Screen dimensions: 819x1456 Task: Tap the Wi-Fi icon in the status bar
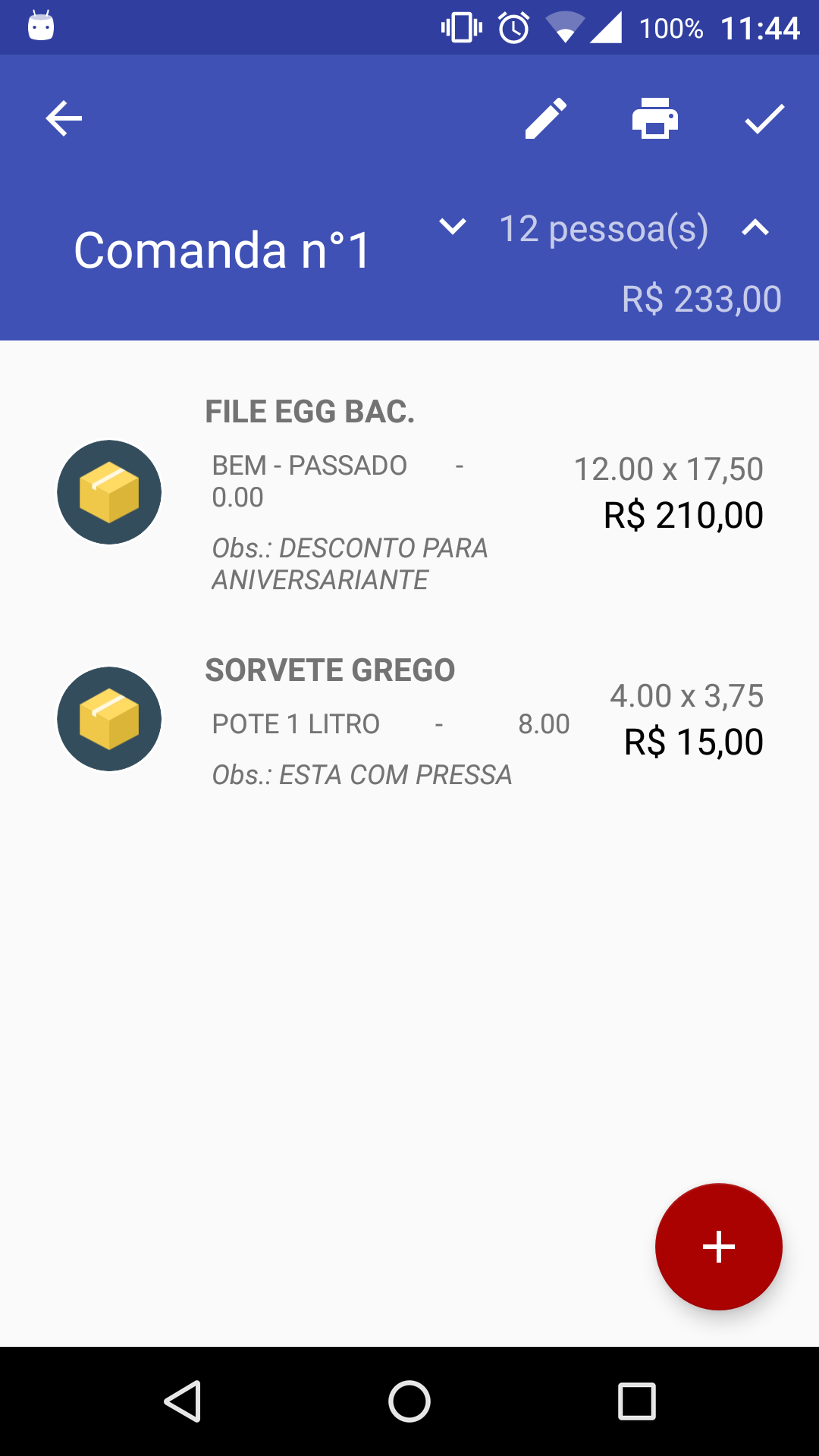tap(561, 27)
